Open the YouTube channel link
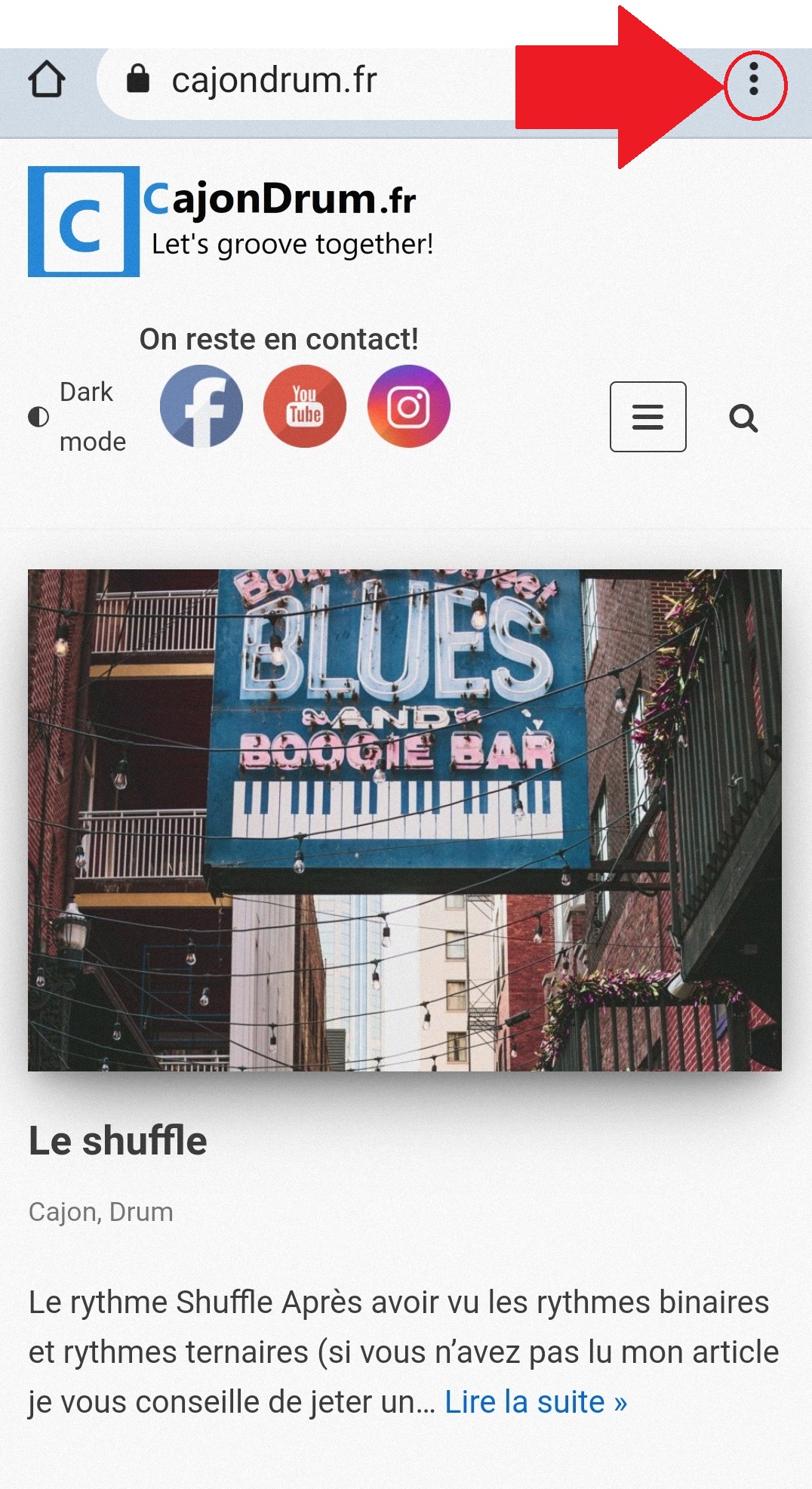 pyautogui.click(x=305, y=407)
